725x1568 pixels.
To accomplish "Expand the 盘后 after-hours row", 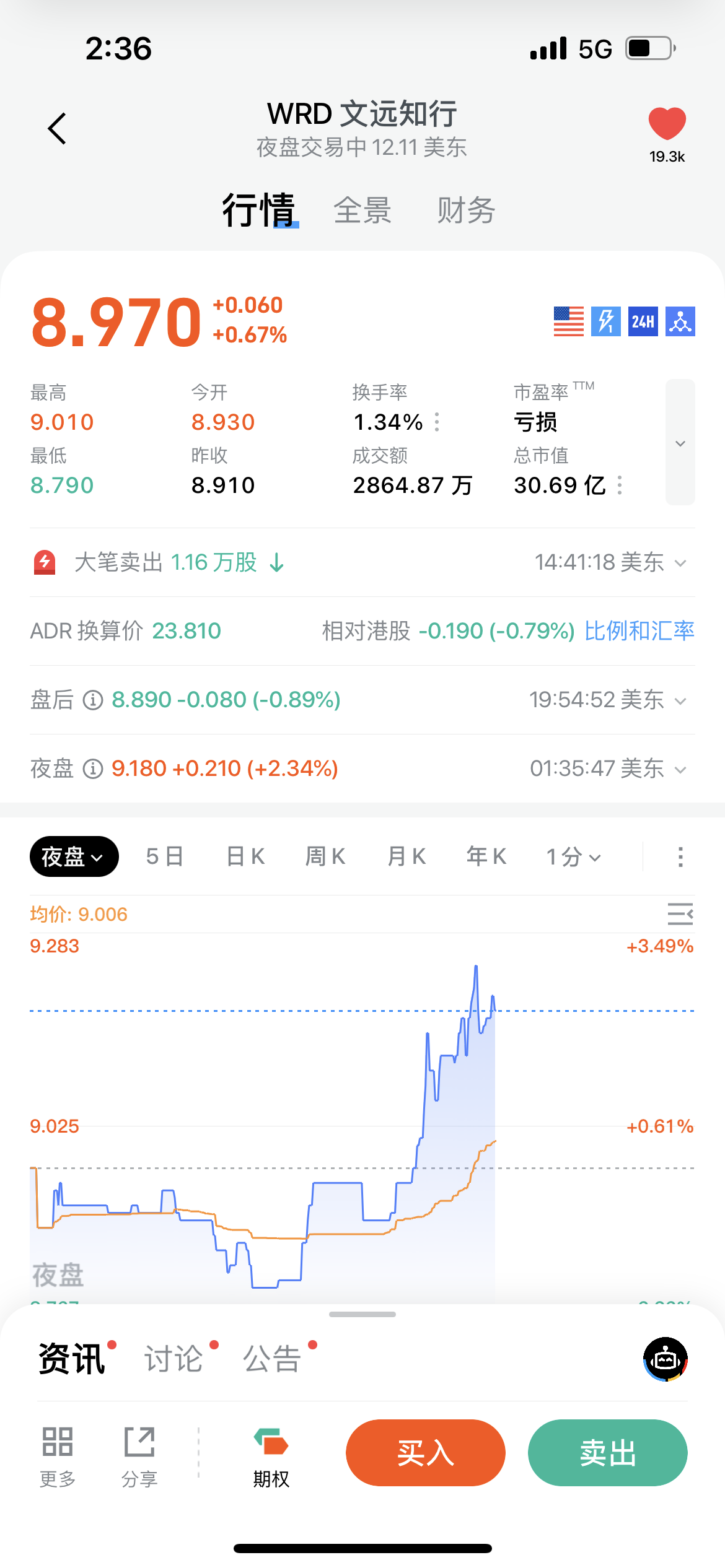I will pyautogui.click(x=680, y=701).
